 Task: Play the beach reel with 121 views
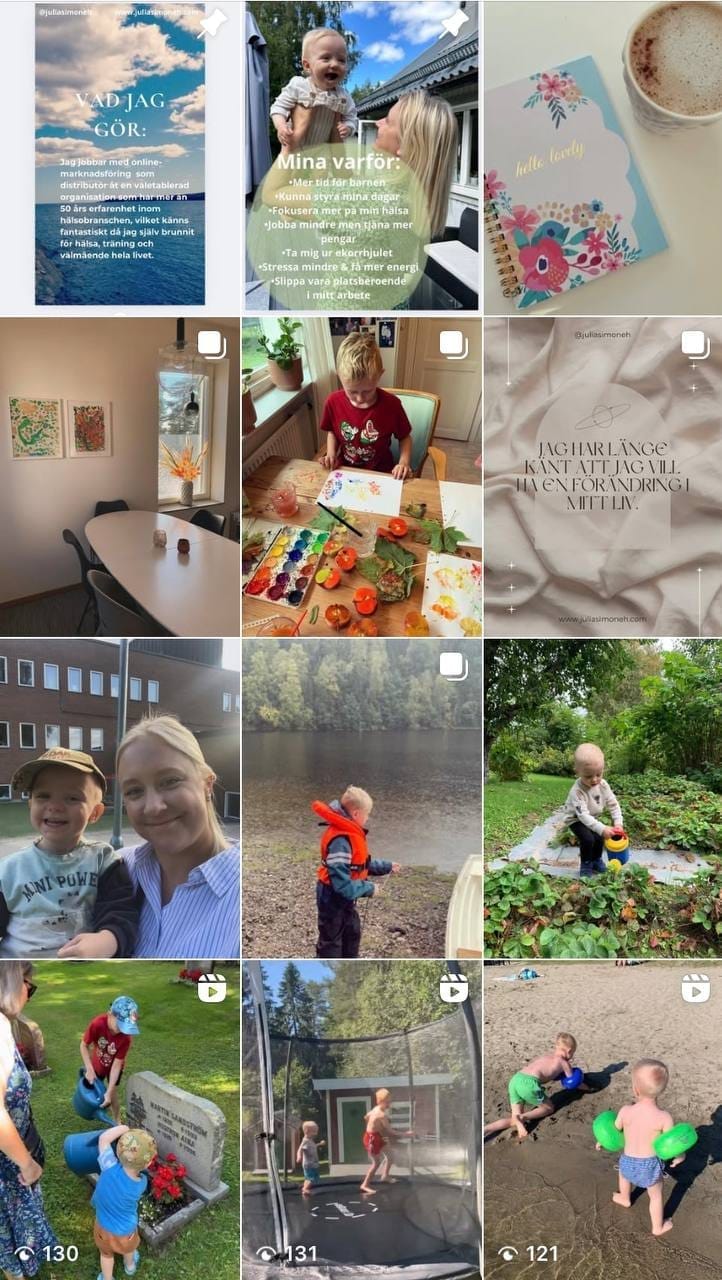[602, 1120]
